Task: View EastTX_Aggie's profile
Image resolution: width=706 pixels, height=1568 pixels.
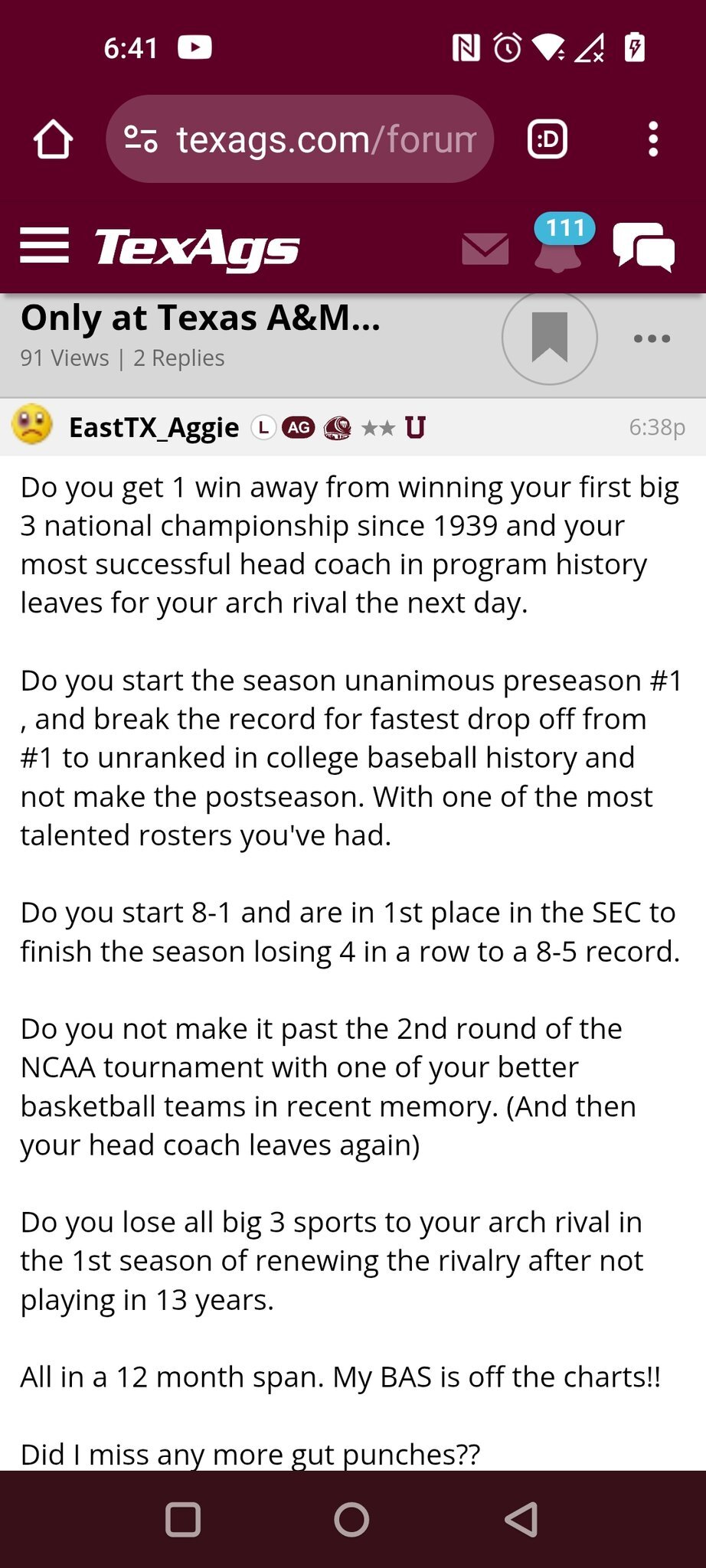Action: tap(154, 427)
